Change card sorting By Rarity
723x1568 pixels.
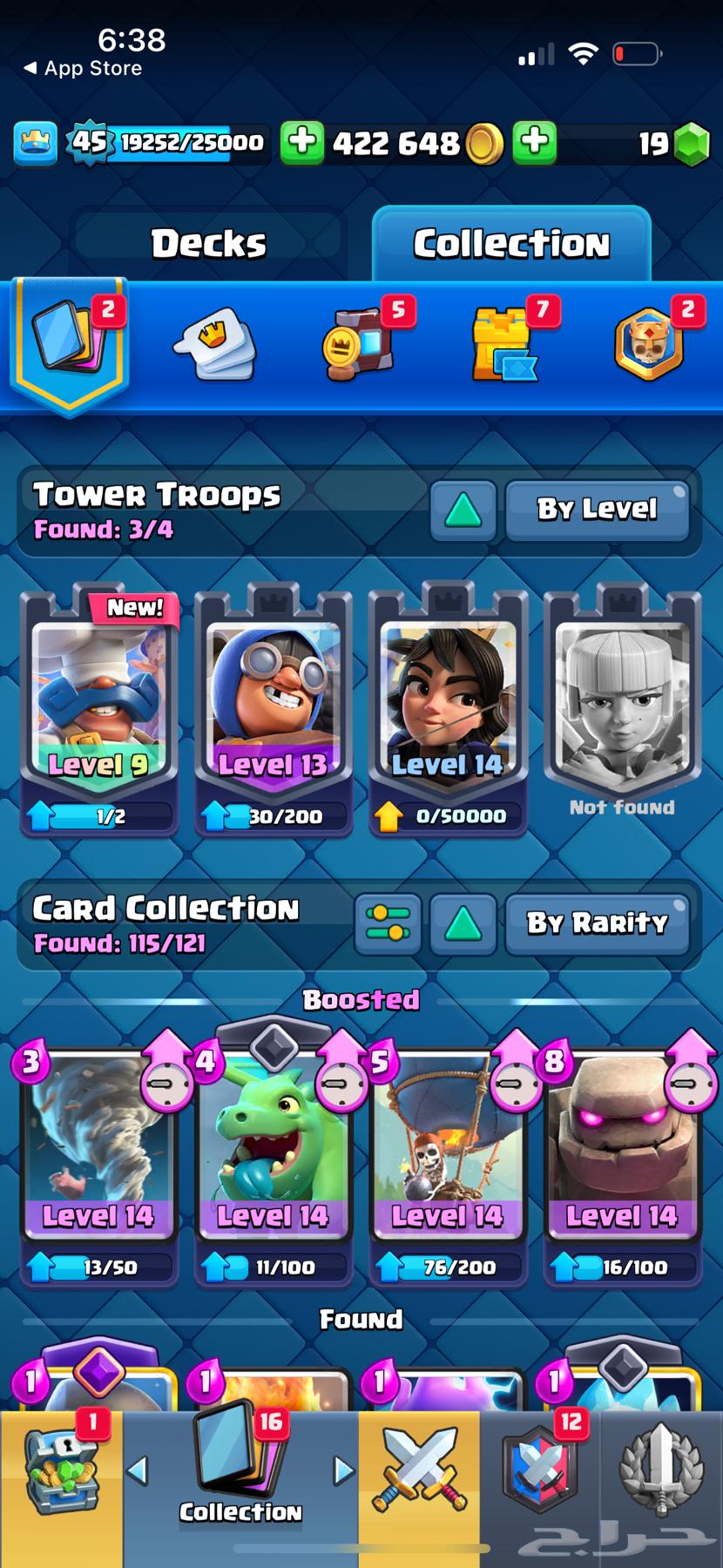click(597, 923)
